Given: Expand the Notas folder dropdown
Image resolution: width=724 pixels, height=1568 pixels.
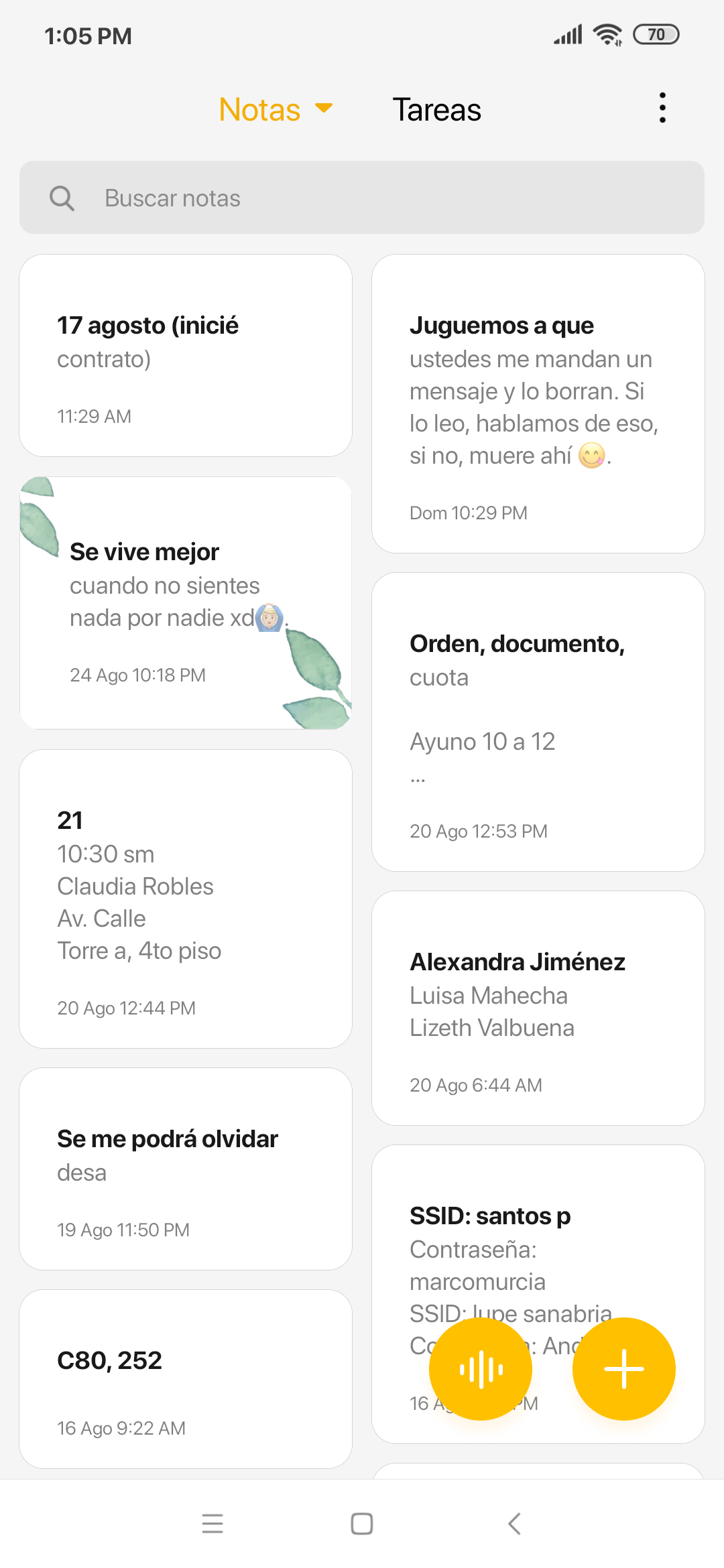Looking at the screenshot, I should 276,109.
